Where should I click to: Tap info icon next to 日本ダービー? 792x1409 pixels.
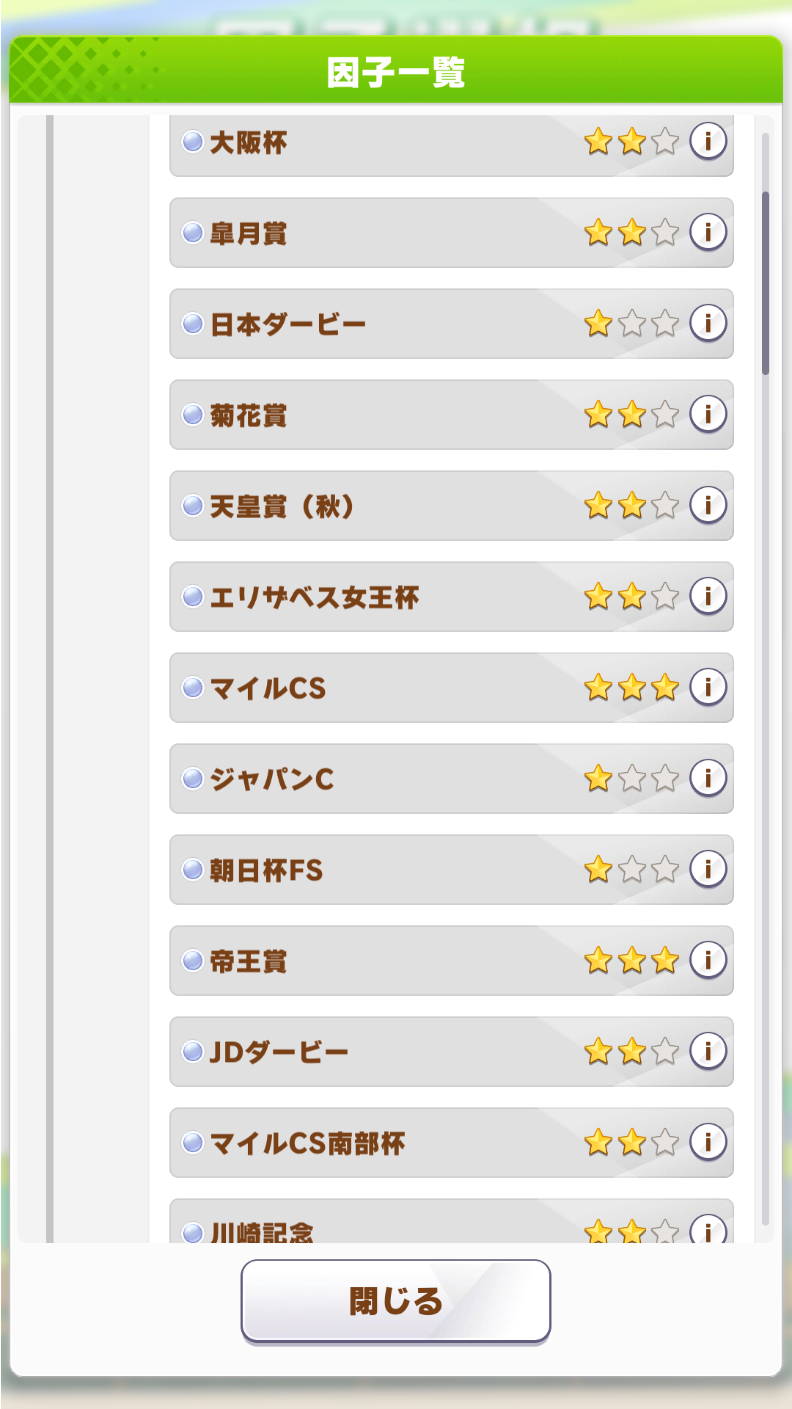point(708,323)
